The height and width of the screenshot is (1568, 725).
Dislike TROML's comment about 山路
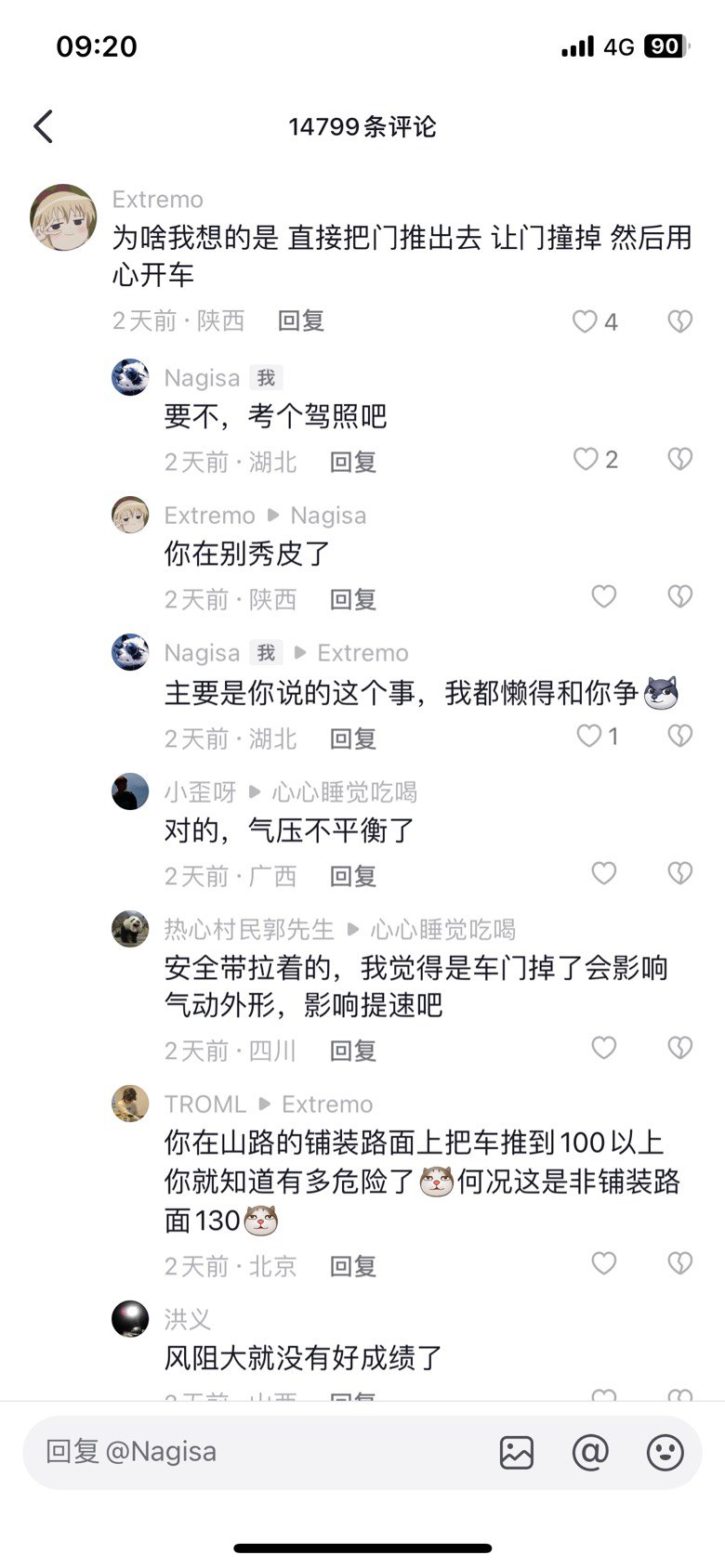point(679,1263)
